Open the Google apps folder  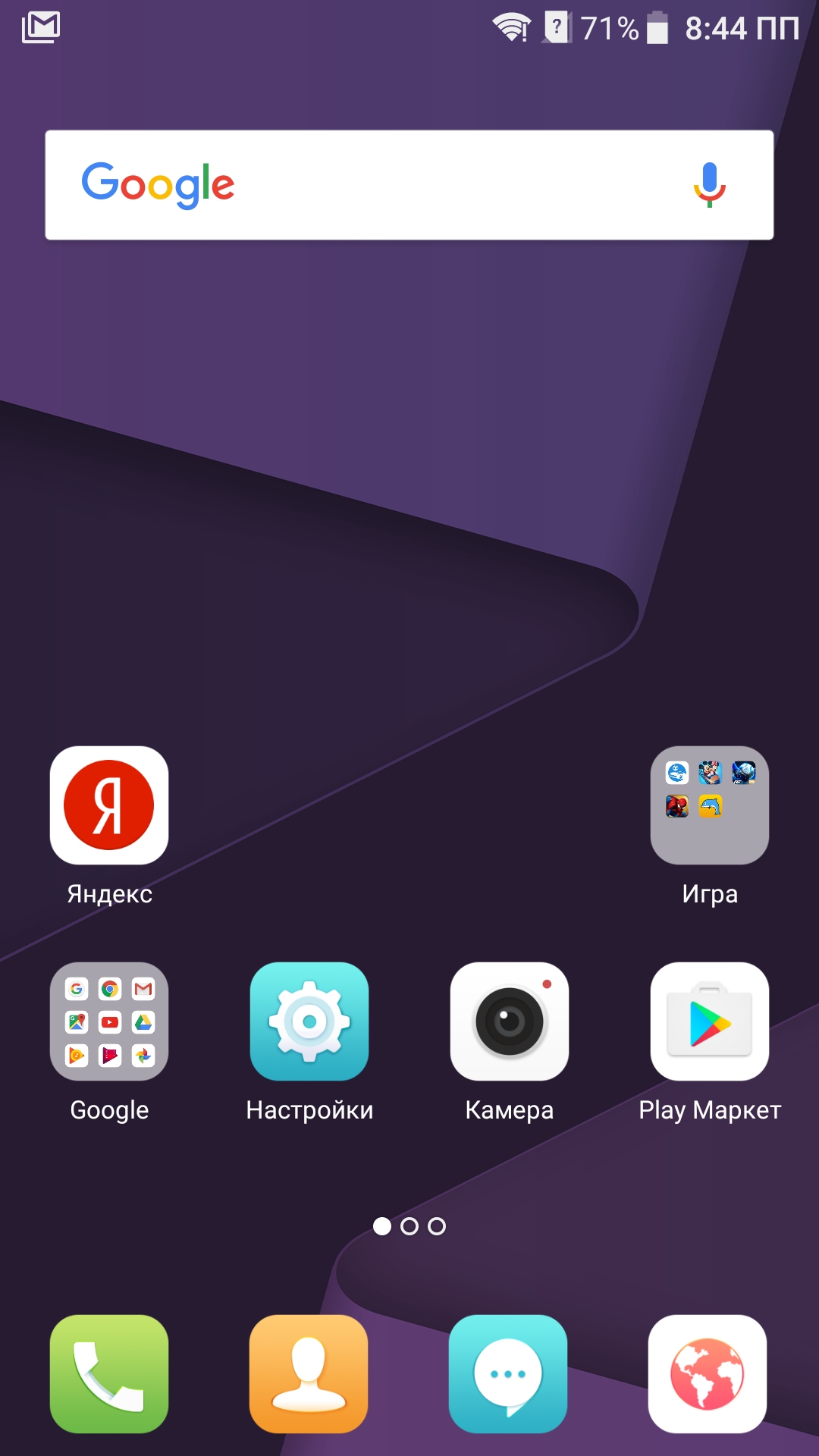(109, 1021)
